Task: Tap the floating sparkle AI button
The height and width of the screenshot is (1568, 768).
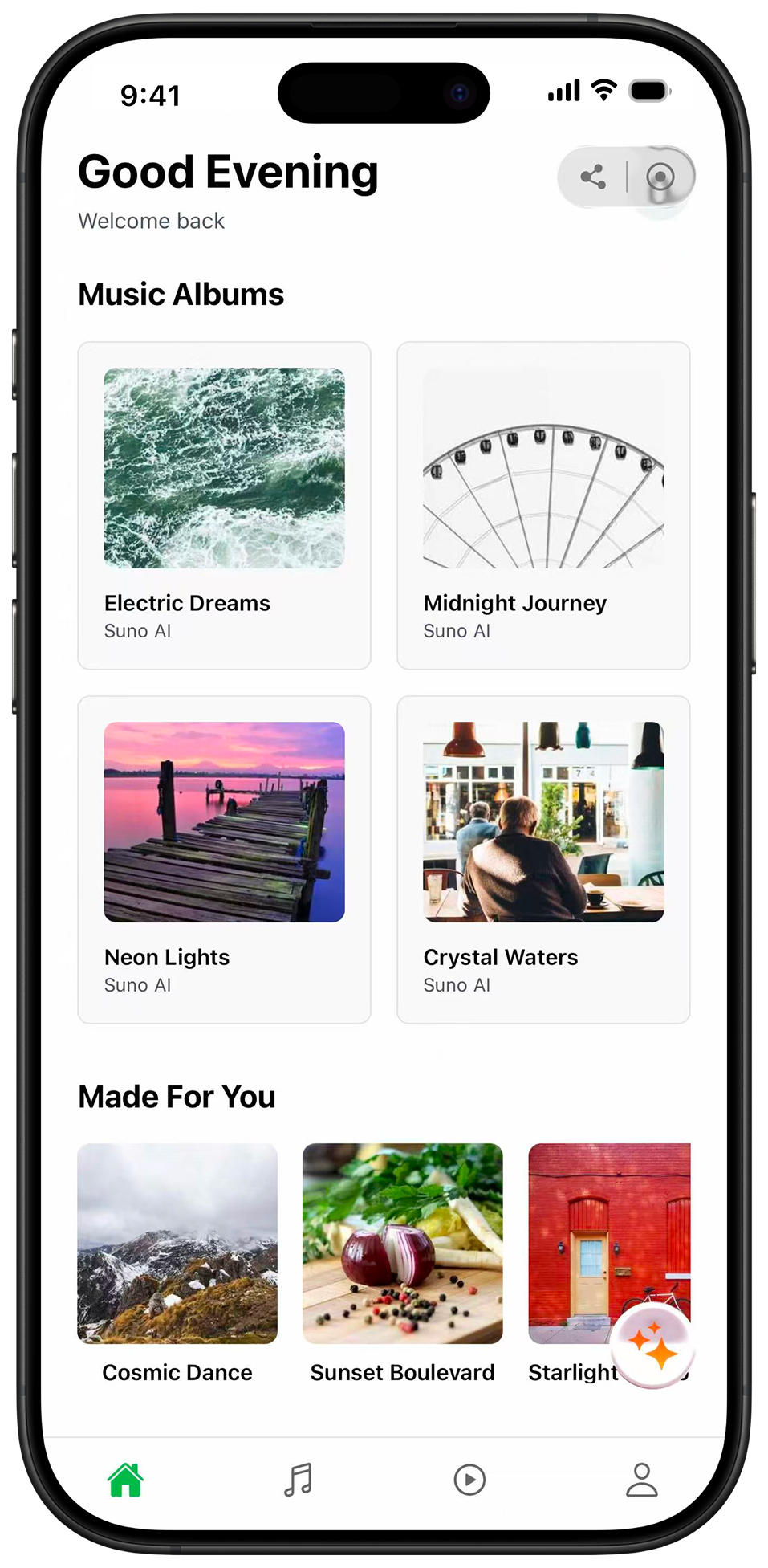Action: click(x=652, y=1346)
